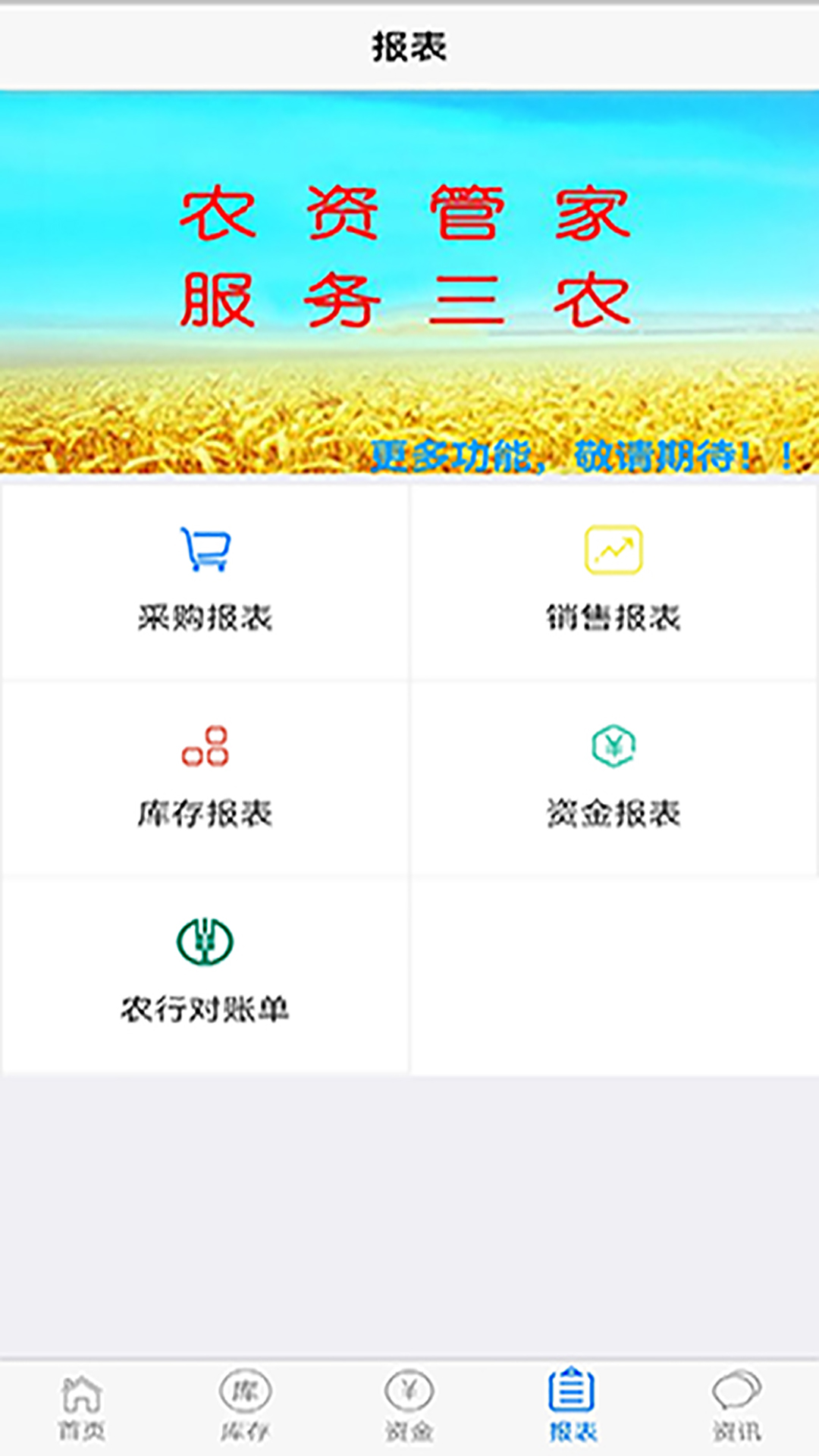
Task: Open 销售报表 sales report
Action: pyautogui.click(x=614, y=582)
